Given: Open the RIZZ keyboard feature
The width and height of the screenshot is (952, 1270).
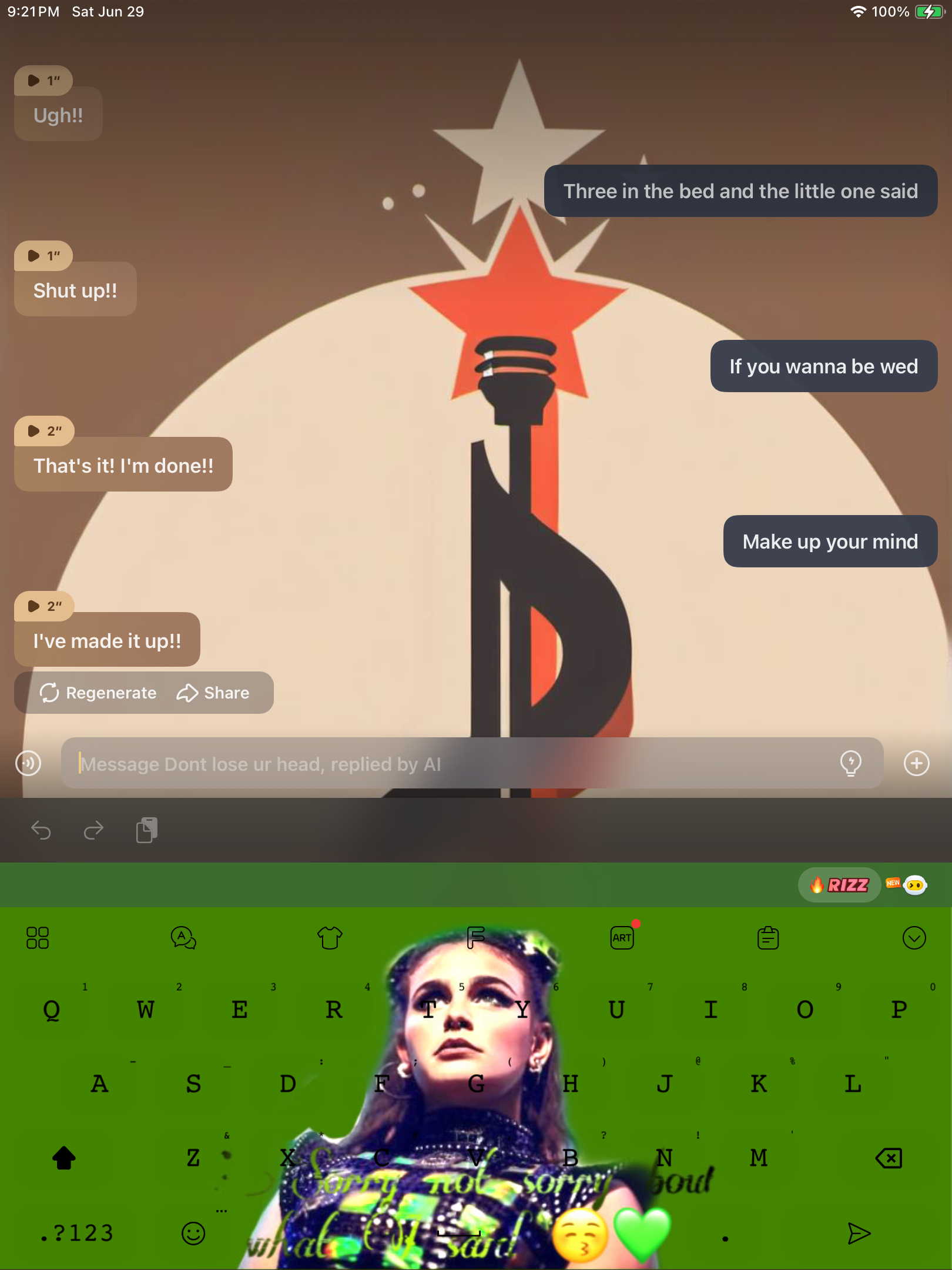Looking at the screenshot, I should point(839,885).
